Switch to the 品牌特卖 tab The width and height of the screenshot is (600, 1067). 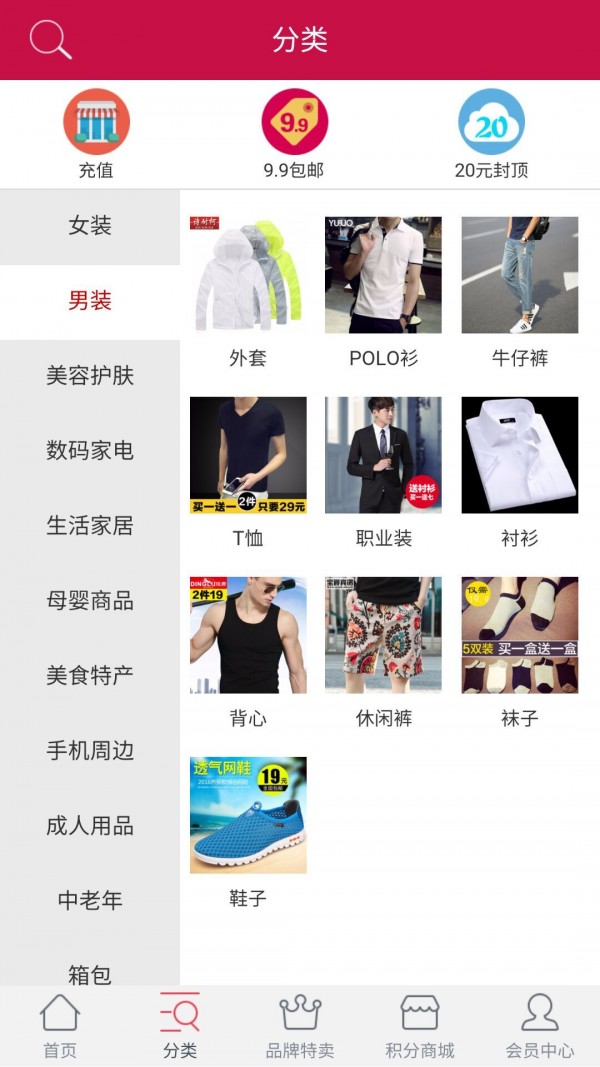(x=300, y=1025)
